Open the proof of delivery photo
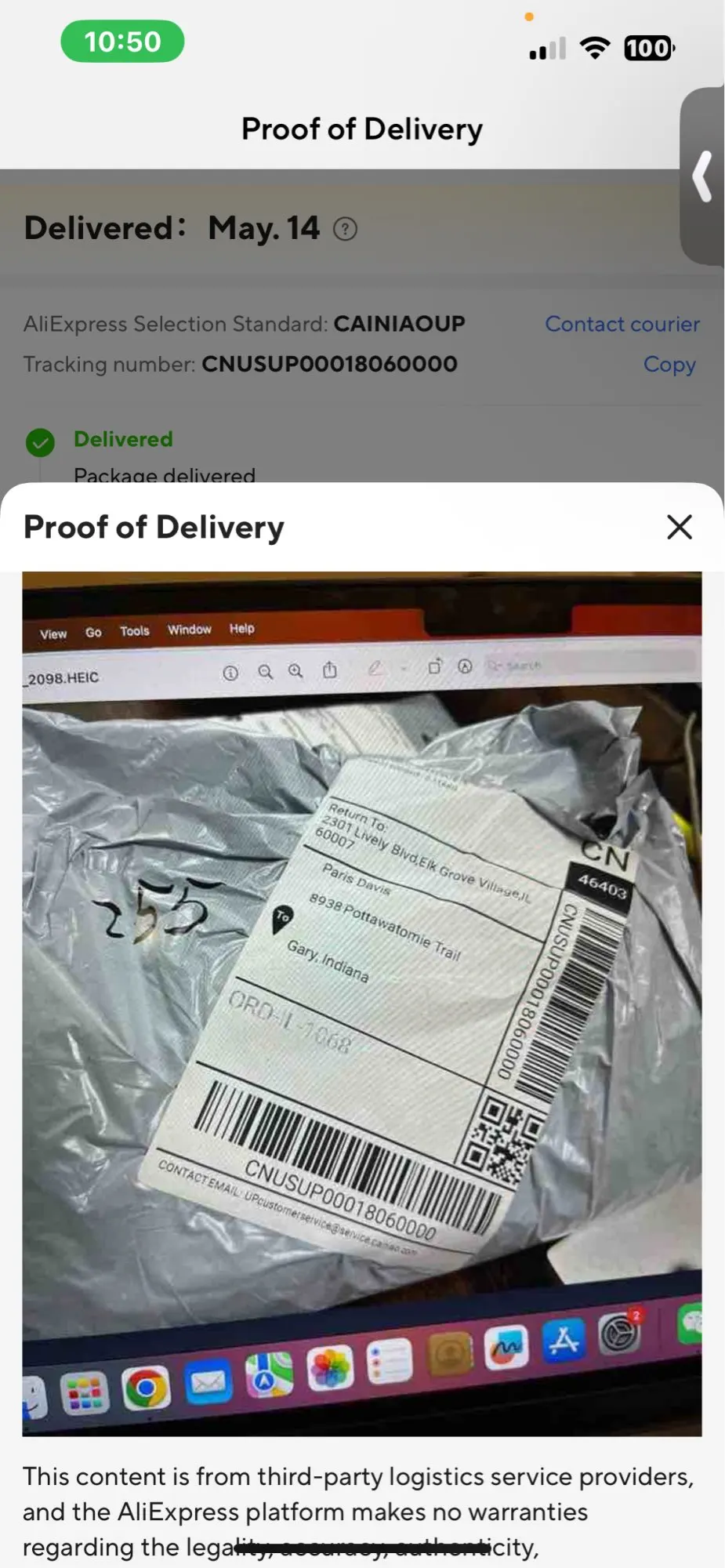 click(x=362, y=1004)
